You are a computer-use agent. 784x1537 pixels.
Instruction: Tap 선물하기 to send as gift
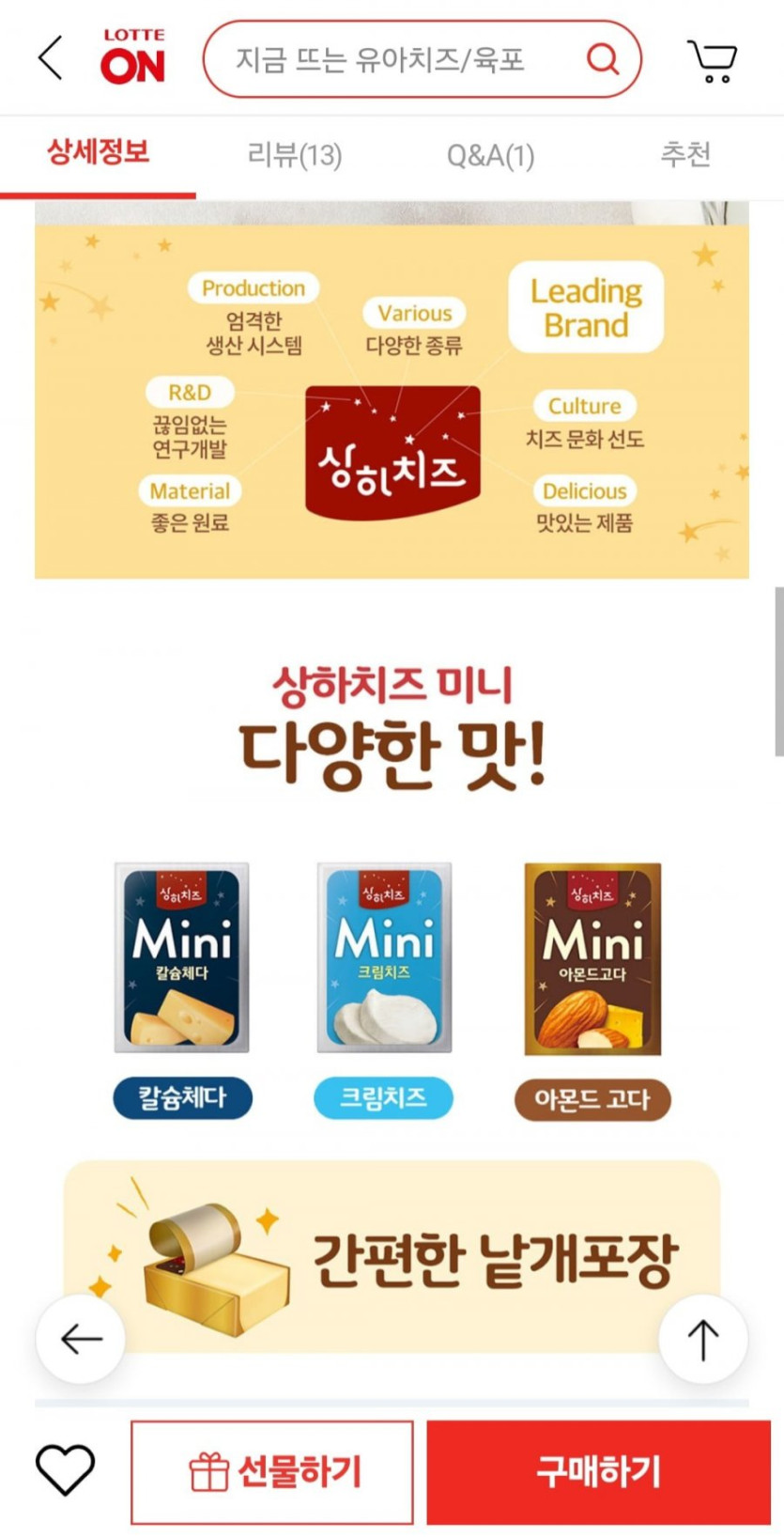click(272, 1472)
